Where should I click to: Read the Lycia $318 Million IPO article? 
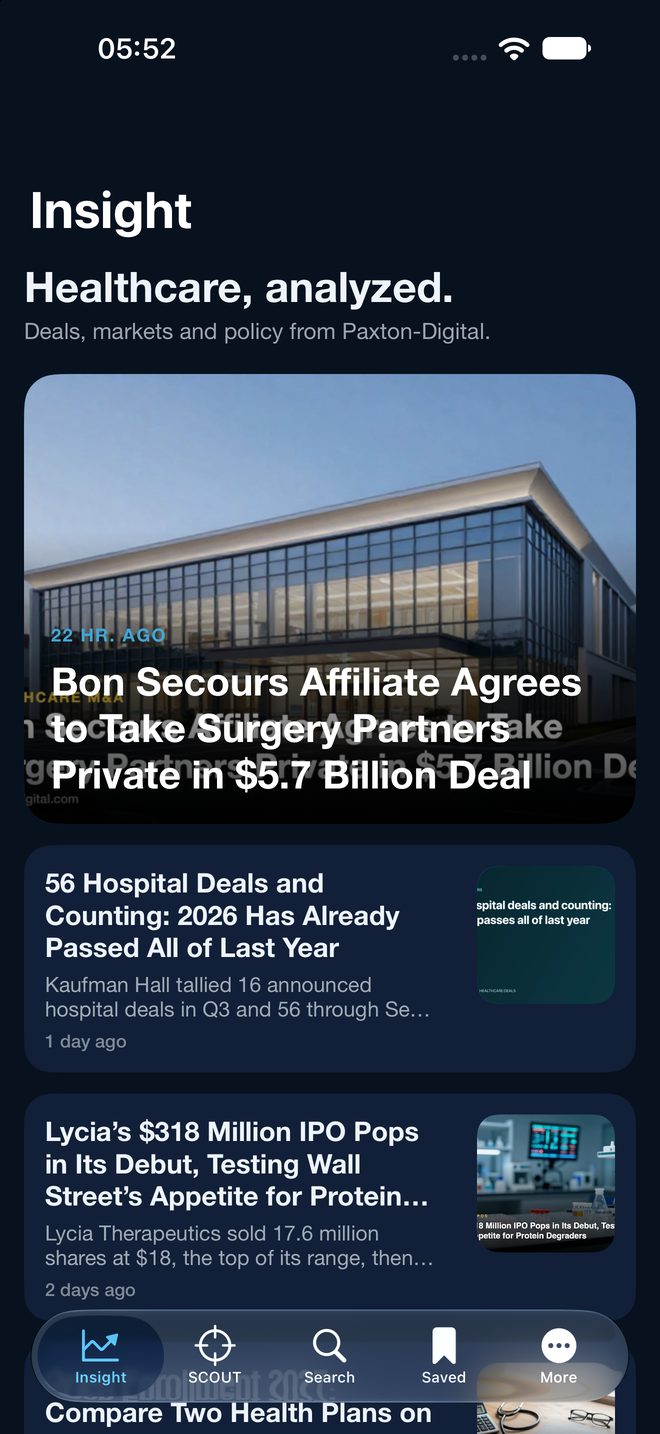coord(330,1206)
